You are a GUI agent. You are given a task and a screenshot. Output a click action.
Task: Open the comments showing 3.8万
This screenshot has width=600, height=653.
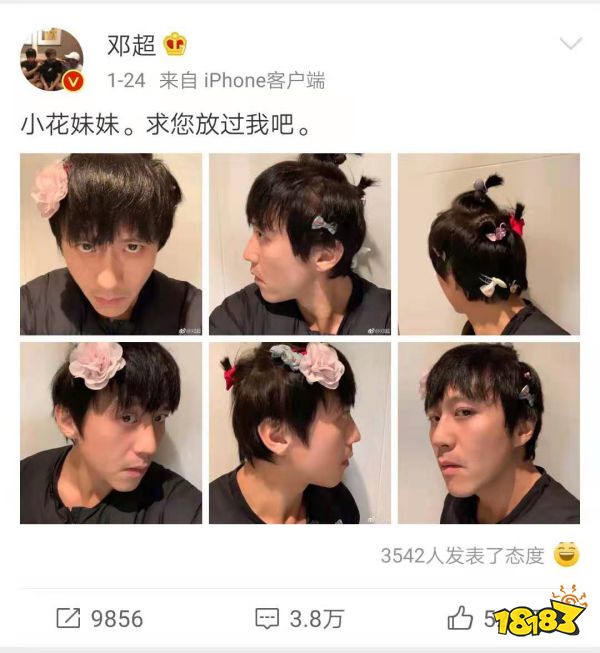click(x=299, y=618)
